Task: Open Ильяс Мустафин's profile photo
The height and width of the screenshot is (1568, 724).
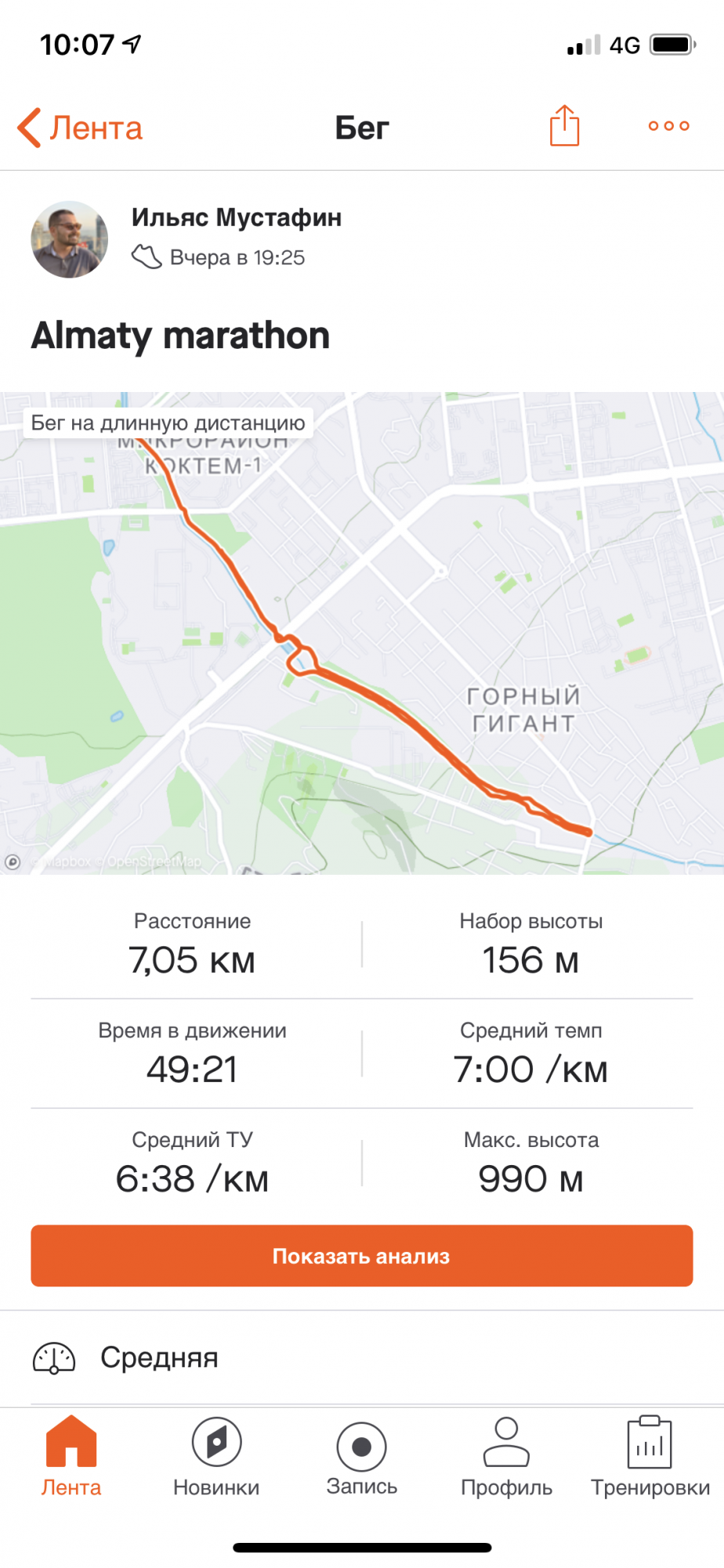Action: [69, 240]
